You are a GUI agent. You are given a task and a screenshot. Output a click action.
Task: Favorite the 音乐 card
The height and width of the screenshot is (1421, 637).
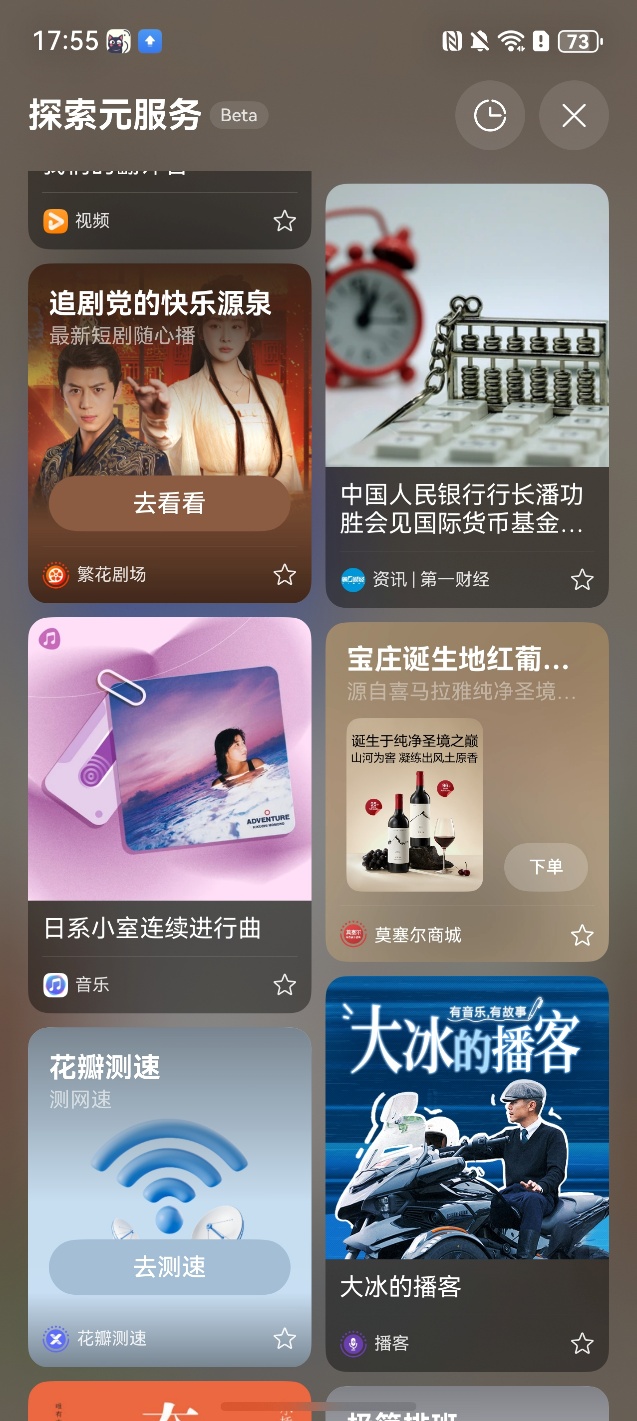[285, 985]
